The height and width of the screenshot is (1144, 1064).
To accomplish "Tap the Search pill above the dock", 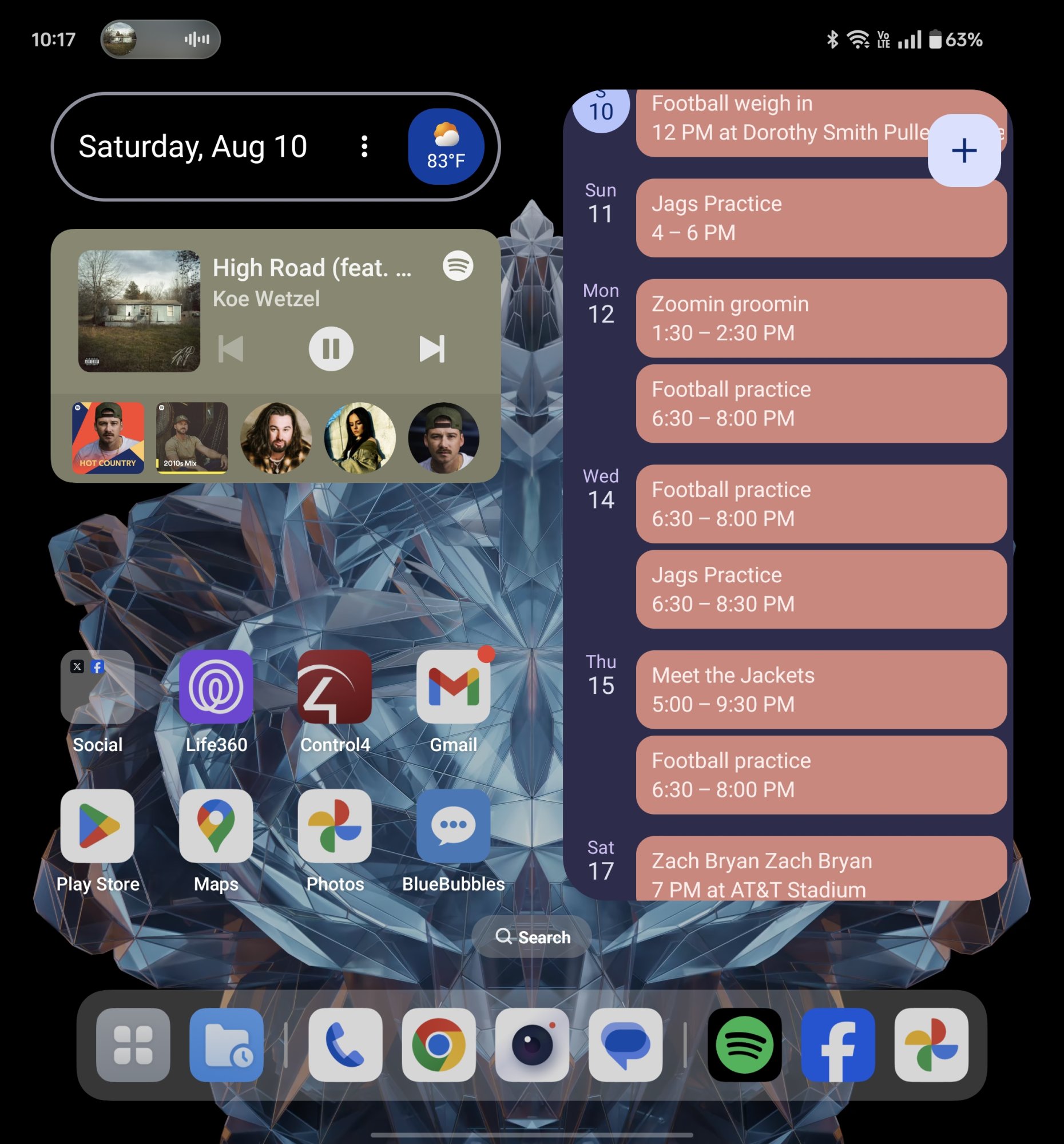I will [x=533, y=937].
